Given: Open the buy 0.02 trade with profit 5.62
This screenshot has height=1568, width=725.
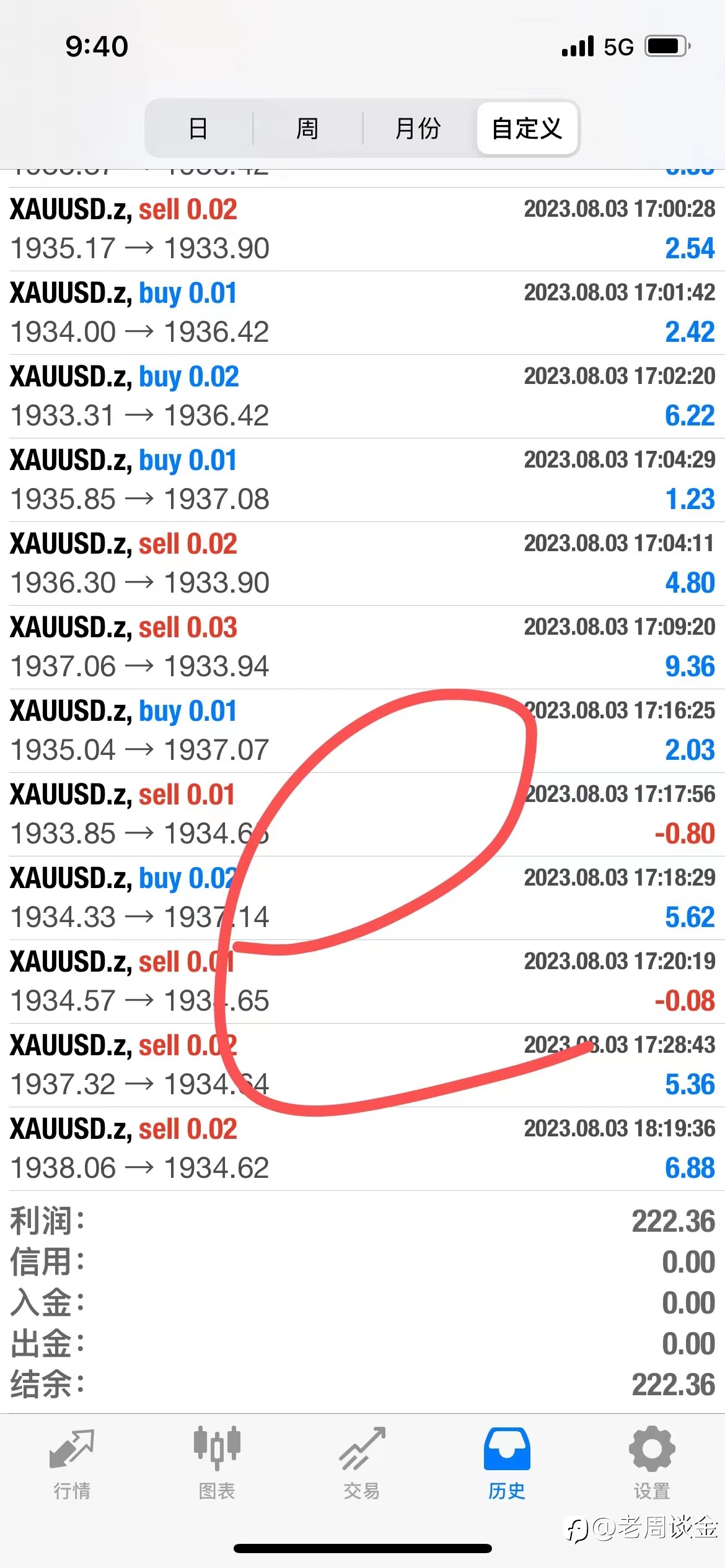Looking at the screenshot, I should [362, 898].
